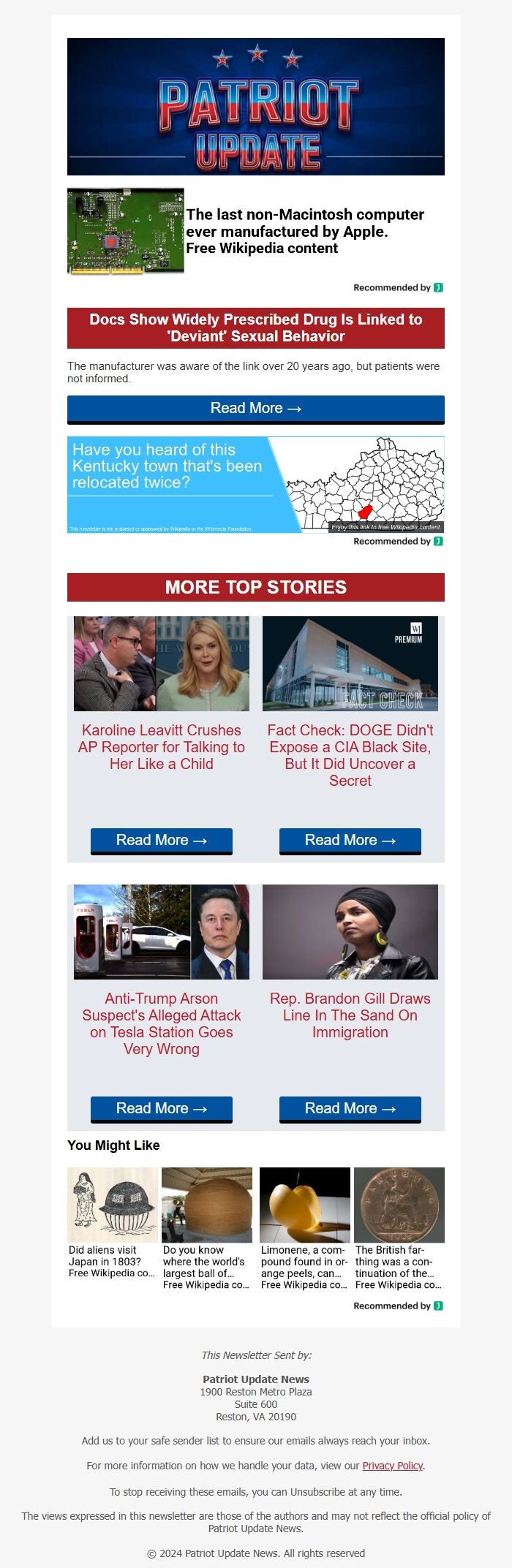Open the relocated Kentucky town banner
This screenshot has width=512, height=1568.
[255, 484]
